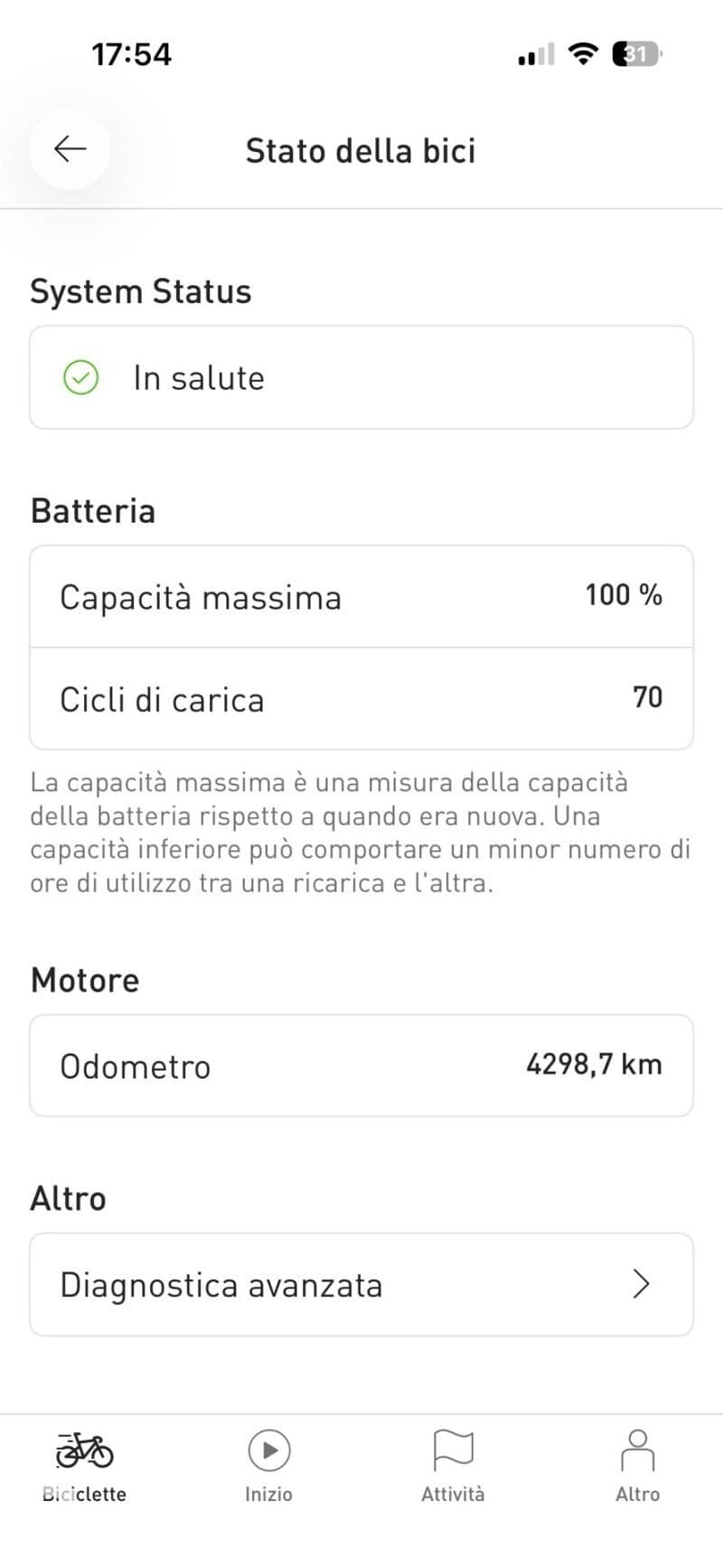Open the Attività tab
The image size is (723, 1568).
pos(453,1467)
